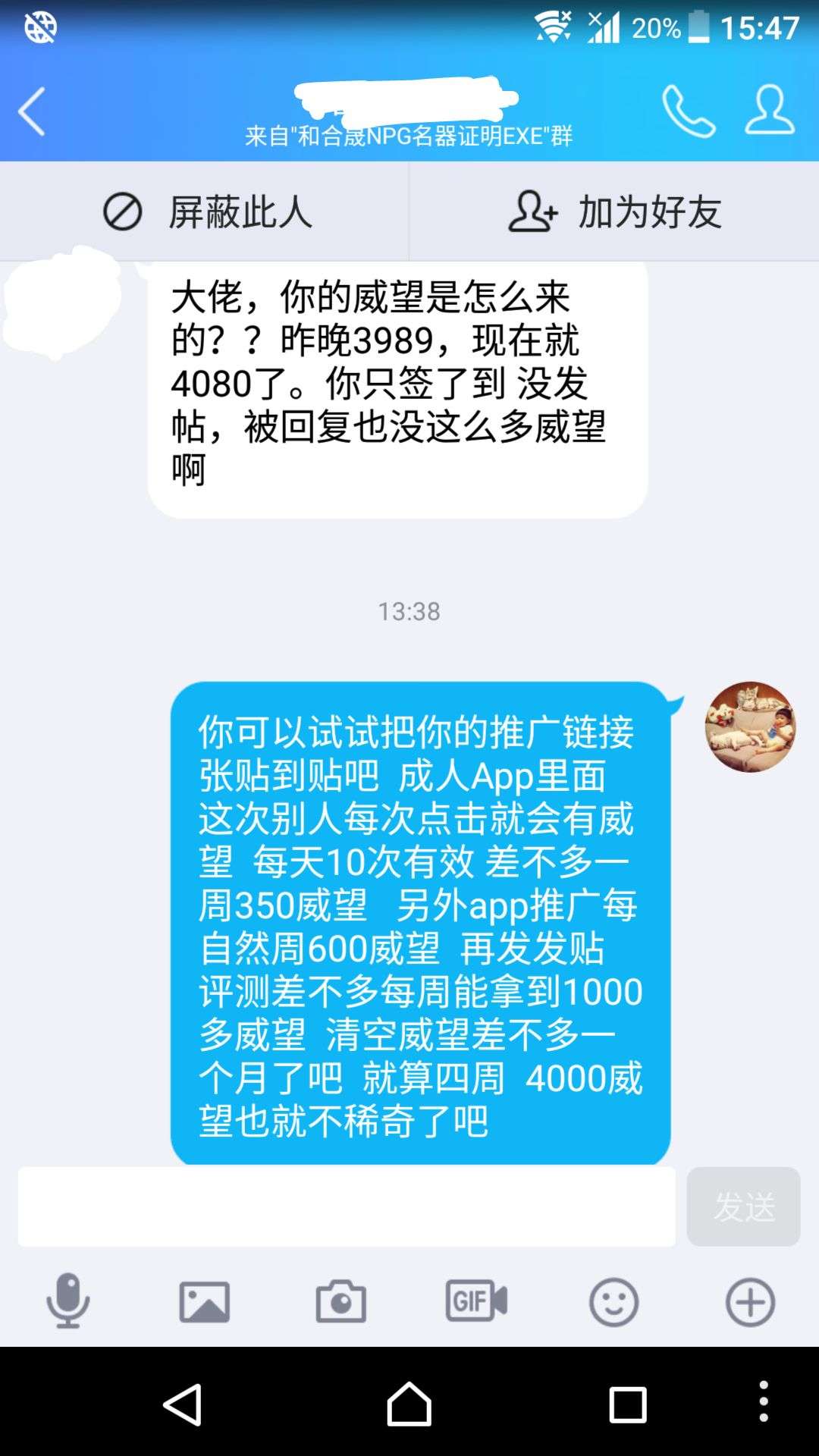Screen dimensions: 819x1456
Task: Open the photo gallery picker
Action: pos(204,1302)
